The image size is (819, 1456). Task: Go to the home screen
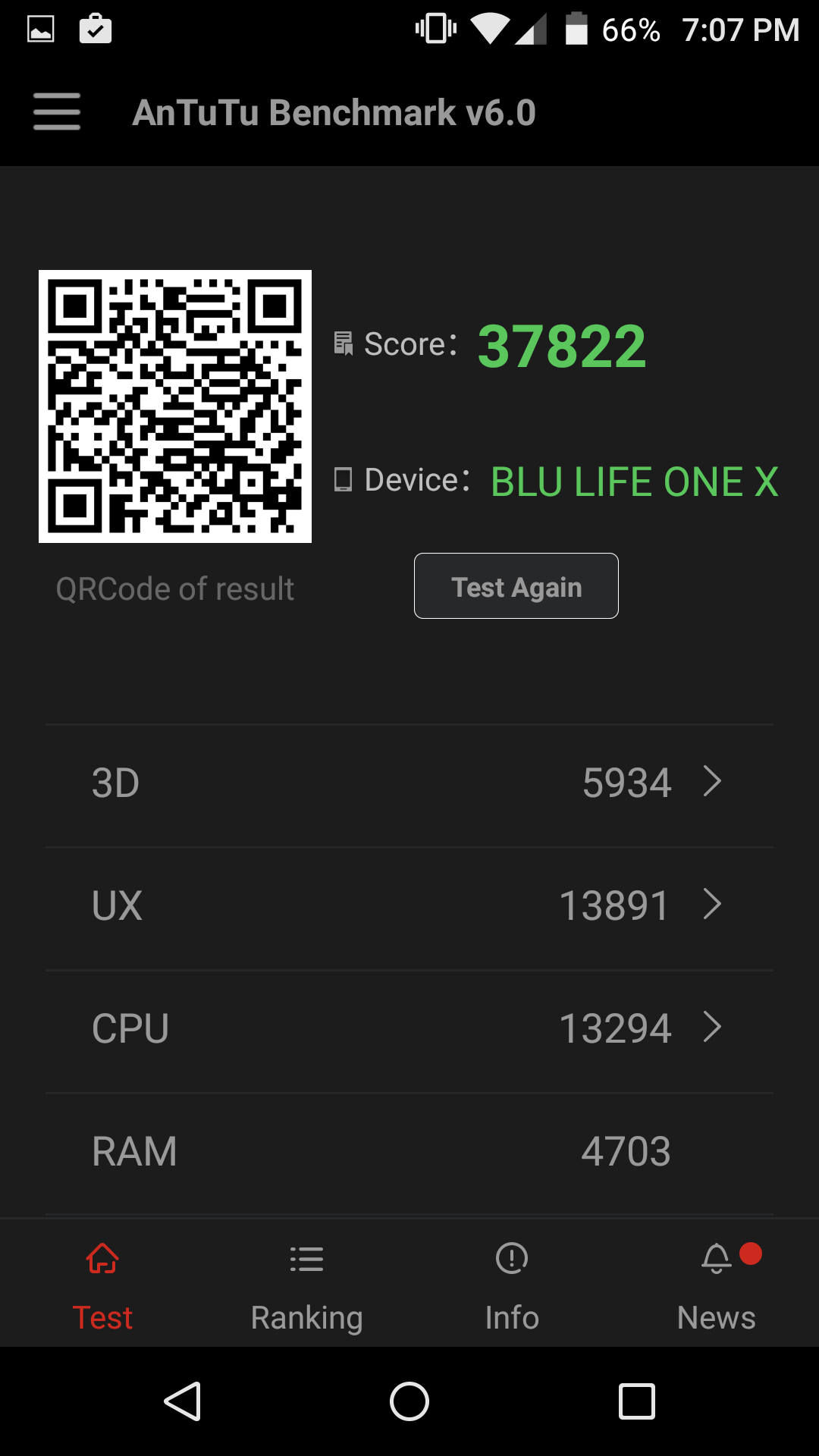pos(409,1401)
